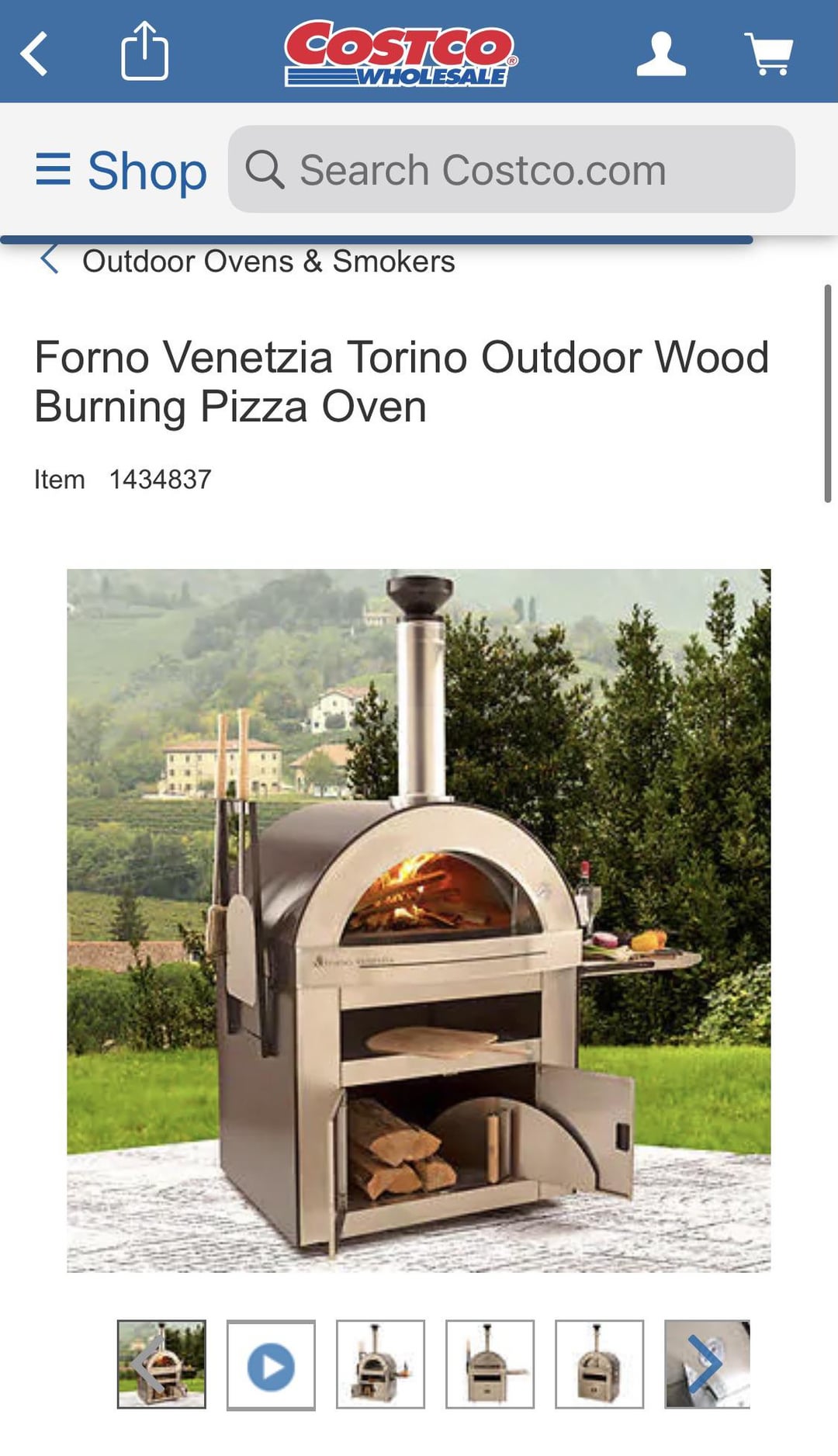Open the main pizza oven product image
This screenshot has width=838, height=1456.
point(419,920)
